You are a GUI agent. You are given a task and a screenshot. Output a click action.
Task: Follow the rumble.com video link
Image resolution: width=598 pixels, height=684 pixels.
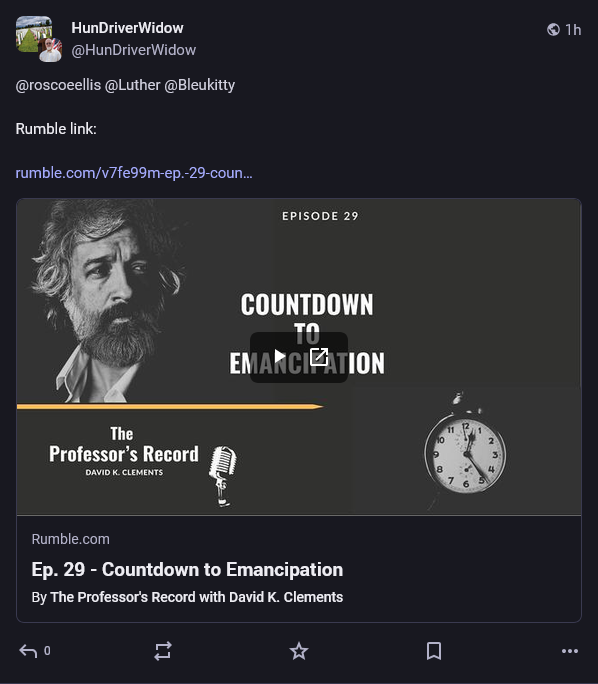134,173
